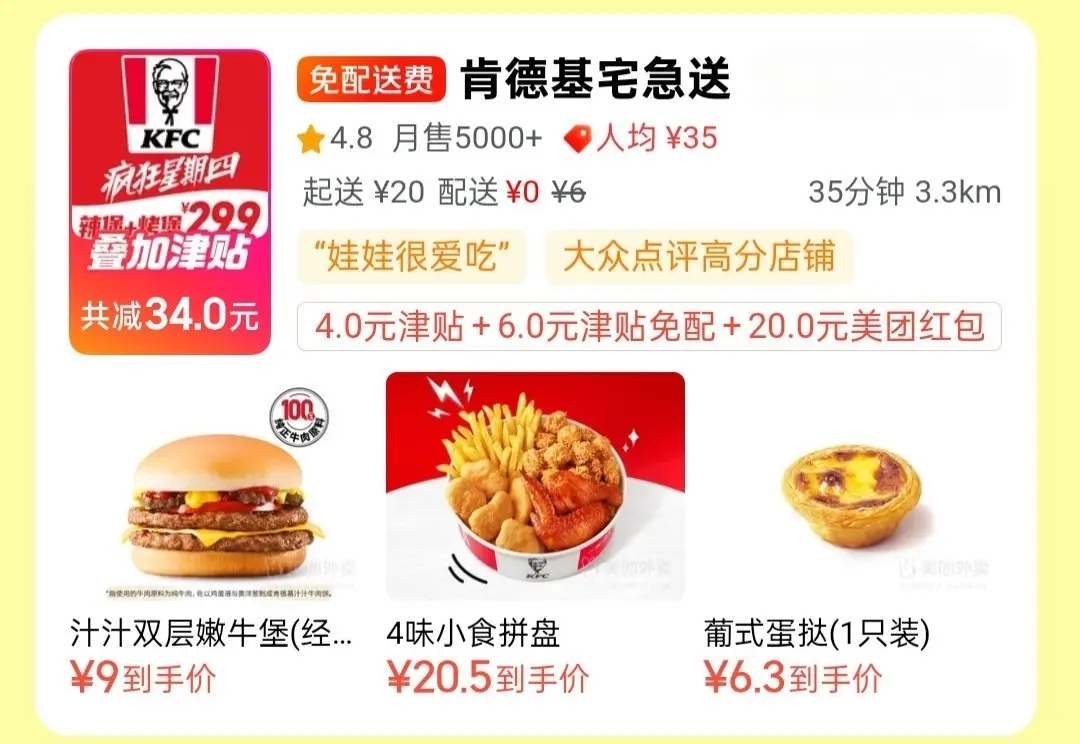
Task: Open the 肯德基宅急送 store page
Action: coord(595,80)
